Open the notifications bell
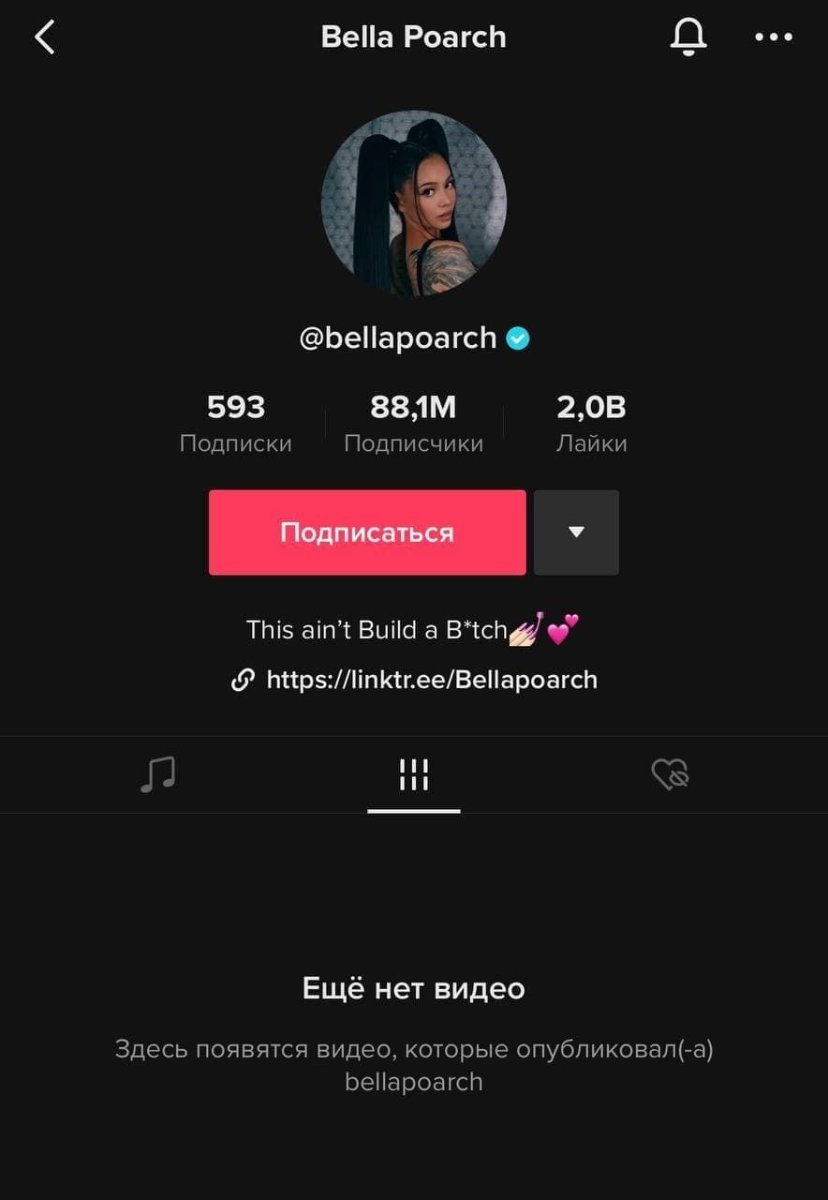Screen dimensions: 828x1200 point(687,38)
